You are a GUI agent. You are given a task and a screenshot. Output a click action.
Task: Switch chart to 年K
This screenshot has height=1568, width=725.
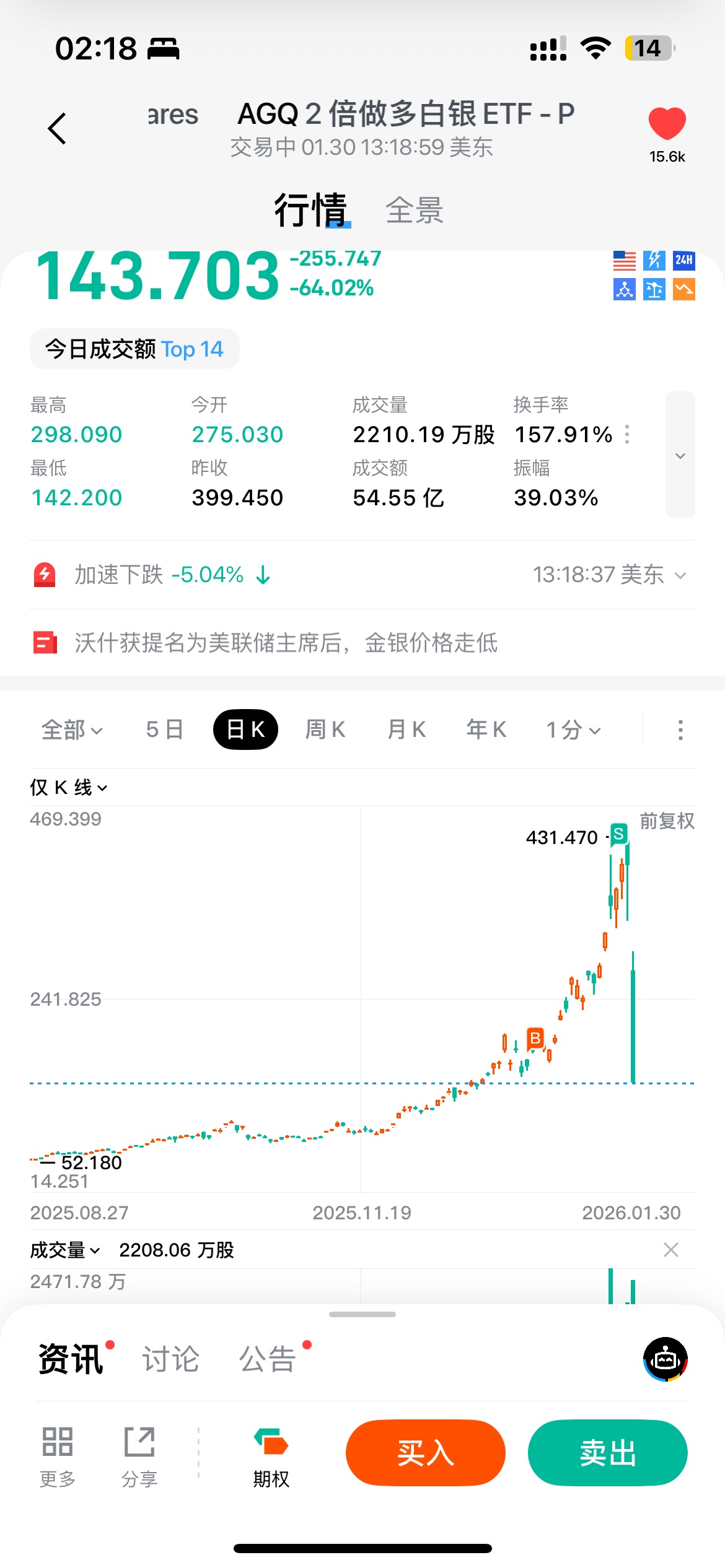pyautogui.click(x=486, y=730)
